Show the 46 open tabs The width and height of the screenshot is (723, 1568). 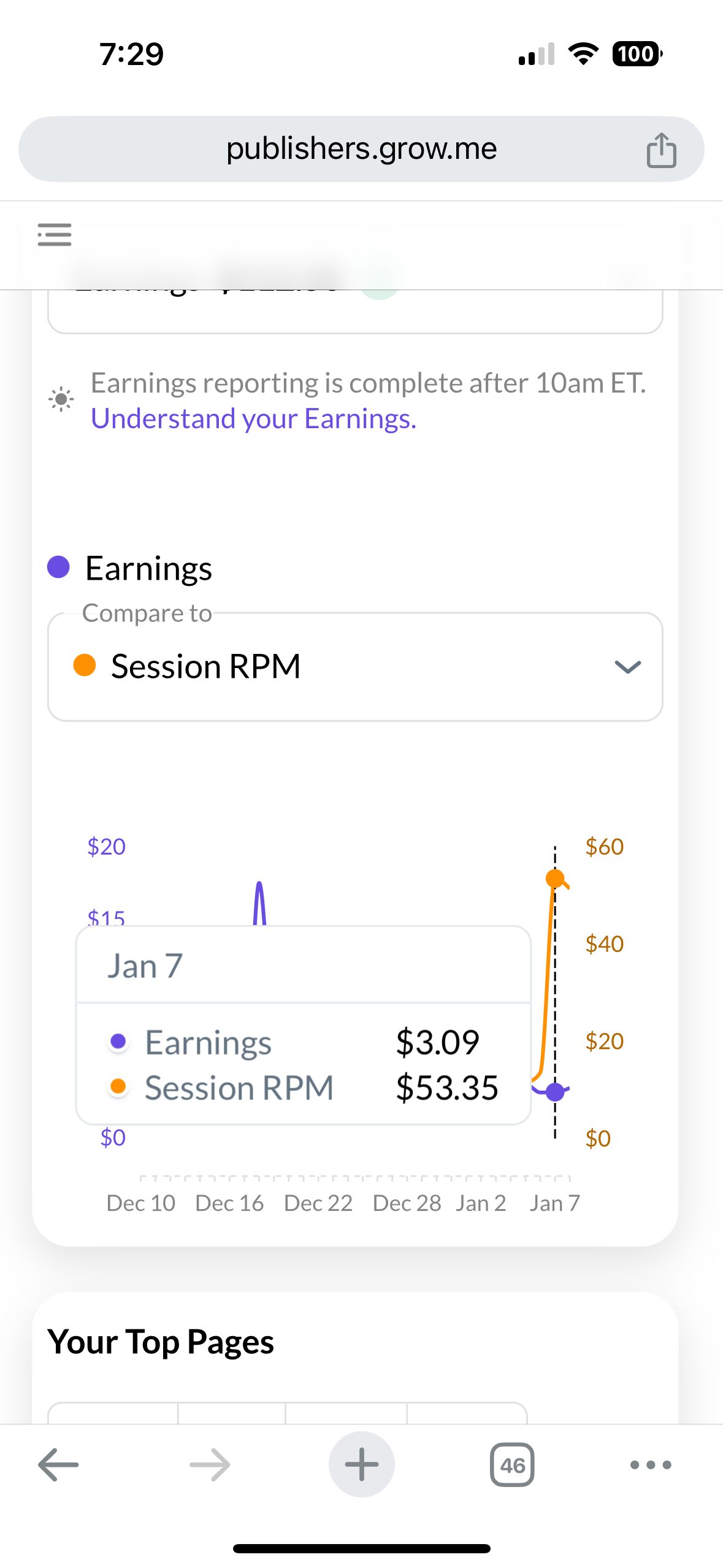click(x=512, y=1465)
